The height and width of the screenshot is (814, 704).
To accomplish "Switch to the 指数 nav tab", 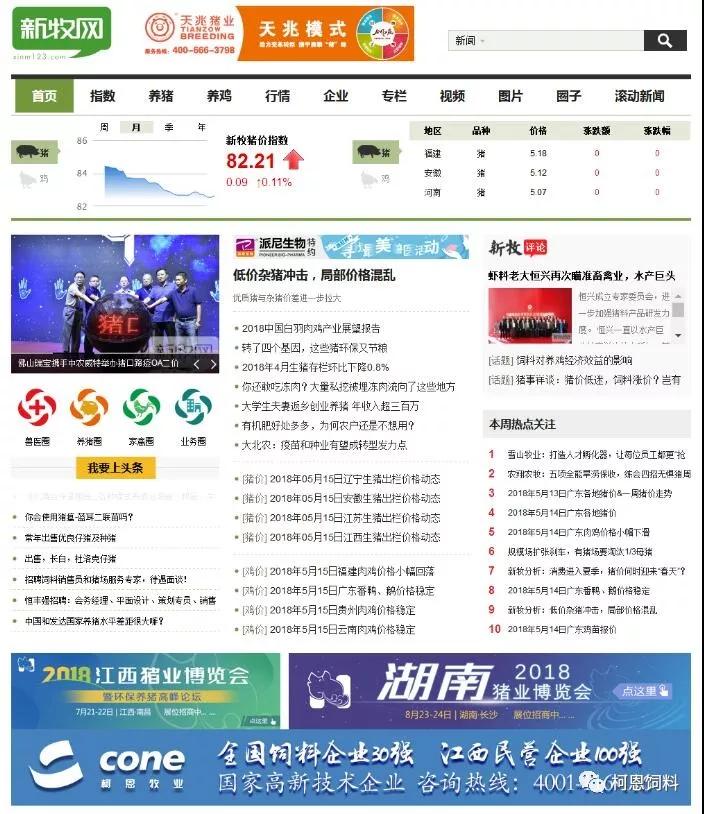I will point(102,96).
